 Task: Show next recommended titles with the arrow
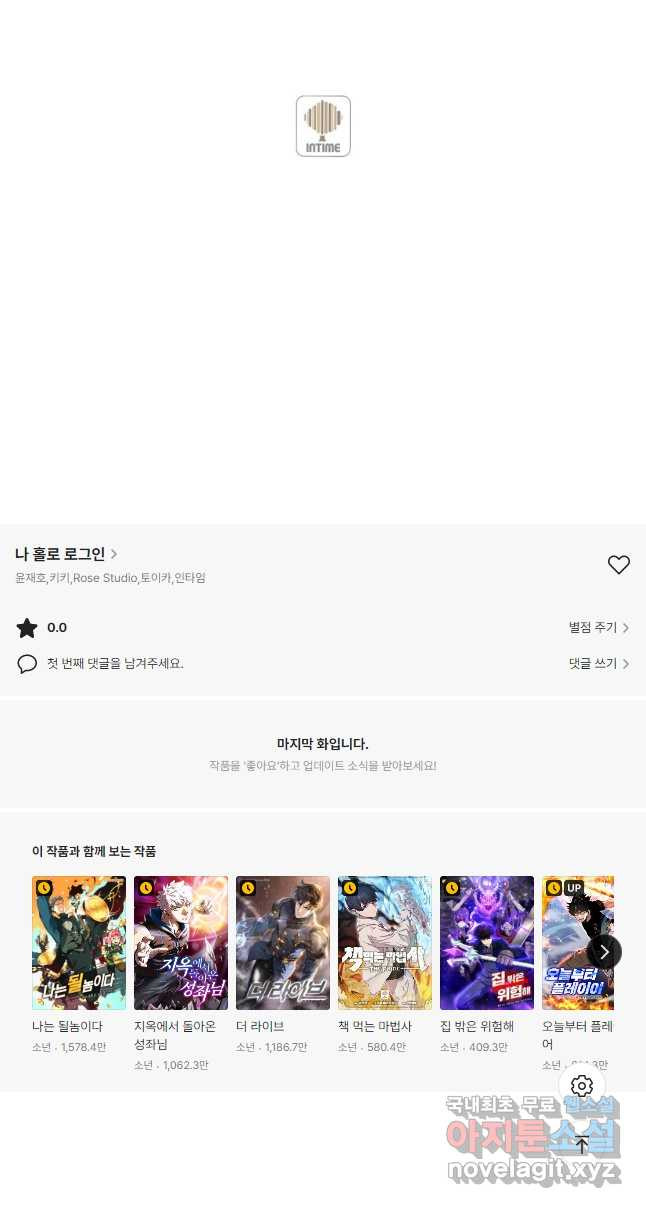pos(603,952)
